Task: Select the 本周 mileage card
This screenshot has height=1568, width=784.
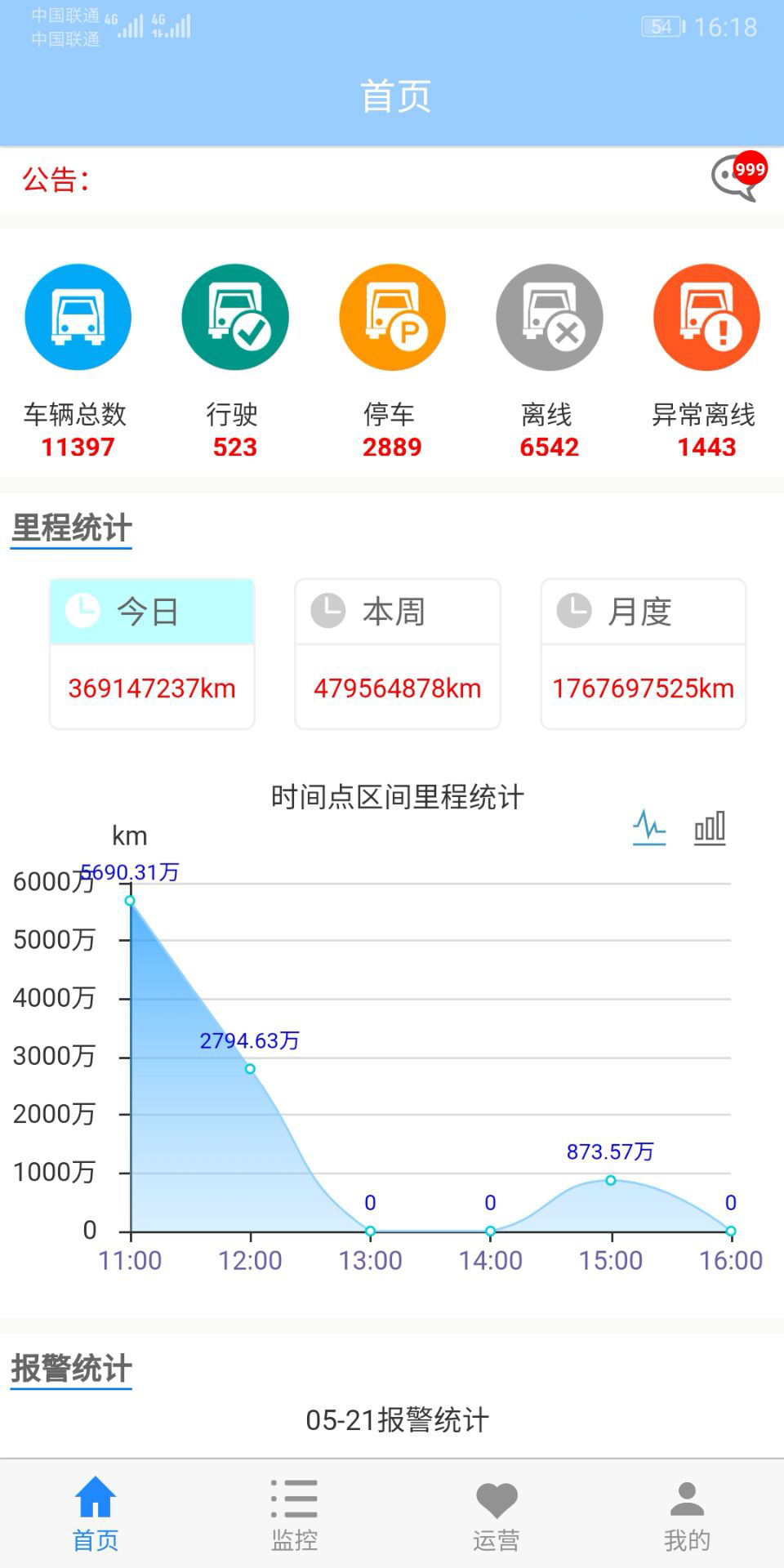Action: 398,653
